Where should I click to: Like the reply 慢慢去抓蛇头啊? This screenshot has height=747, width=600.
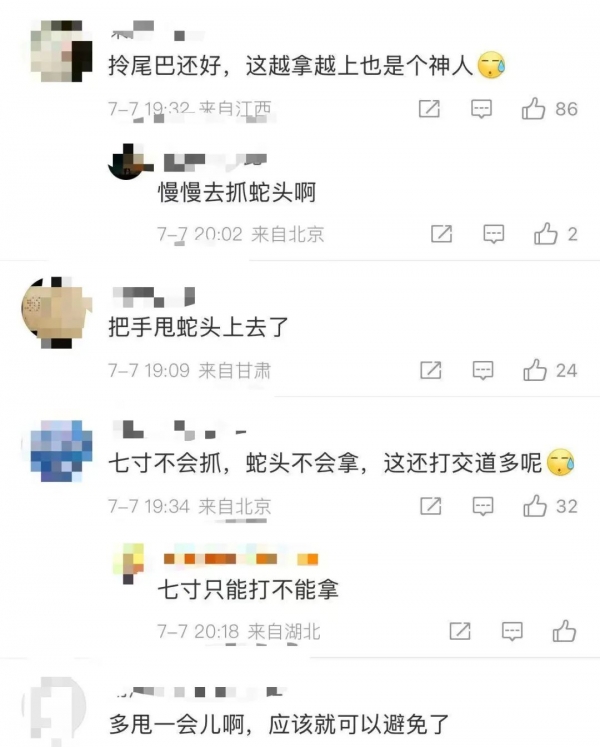pyautogui.click(x=546, y=234)
